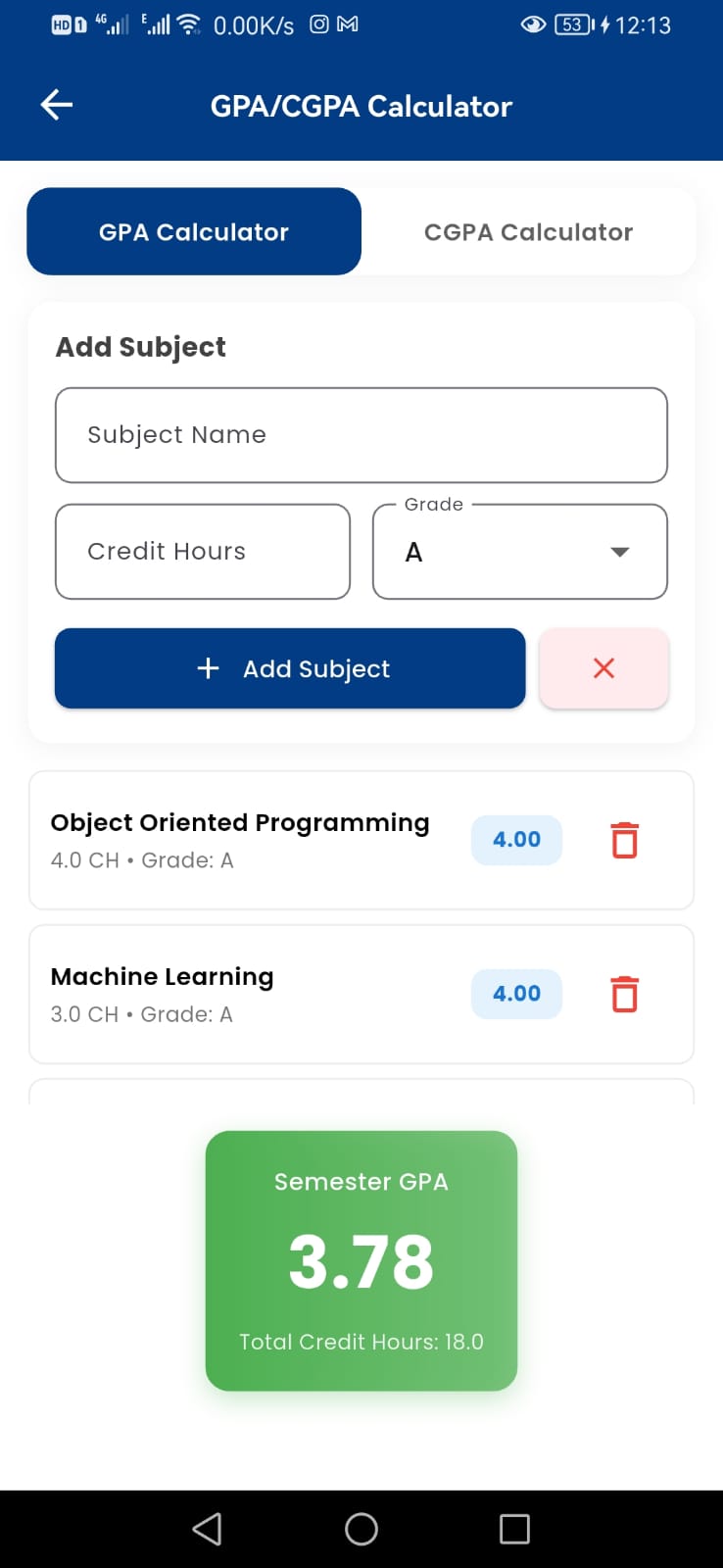The height and width of the screenshot is (1568, 723).
Task: Switch to the CGPA Calculator tab
Action: [529, 231]
